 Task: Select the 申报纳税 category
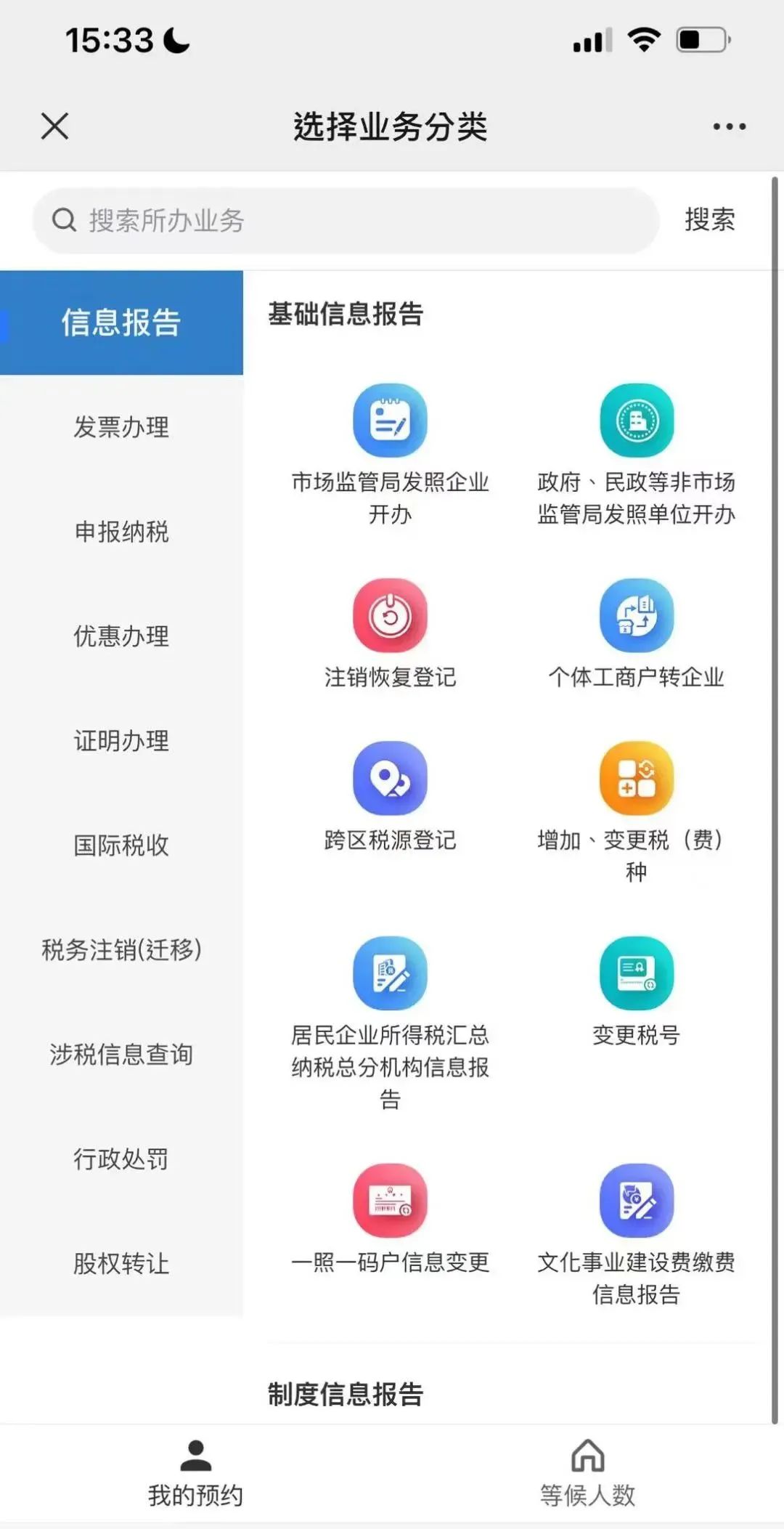[121, 532]
